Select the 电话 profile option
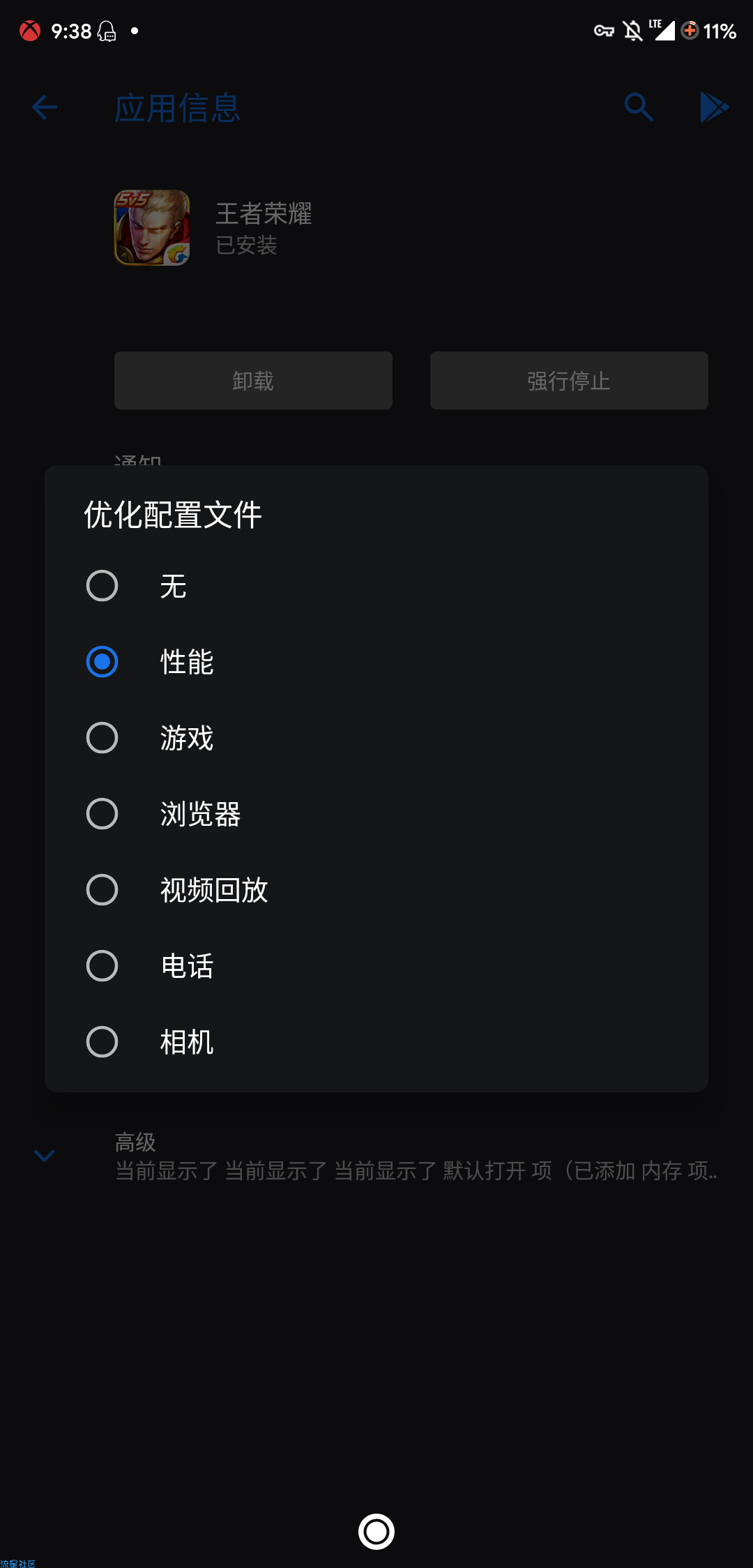753x1568 pixels. tap(376, 966)
